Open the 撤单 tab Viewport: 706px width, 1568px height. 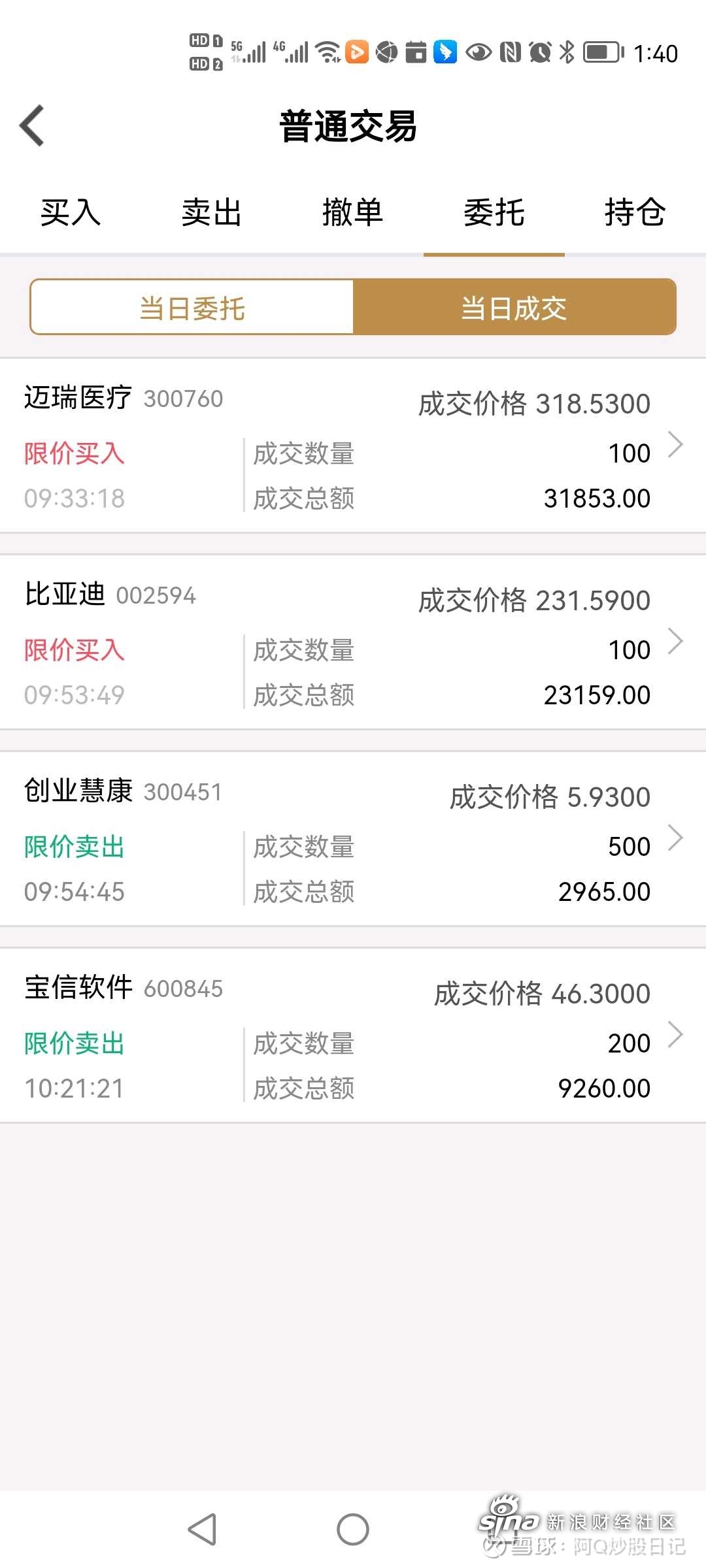(x=353, y=213)
